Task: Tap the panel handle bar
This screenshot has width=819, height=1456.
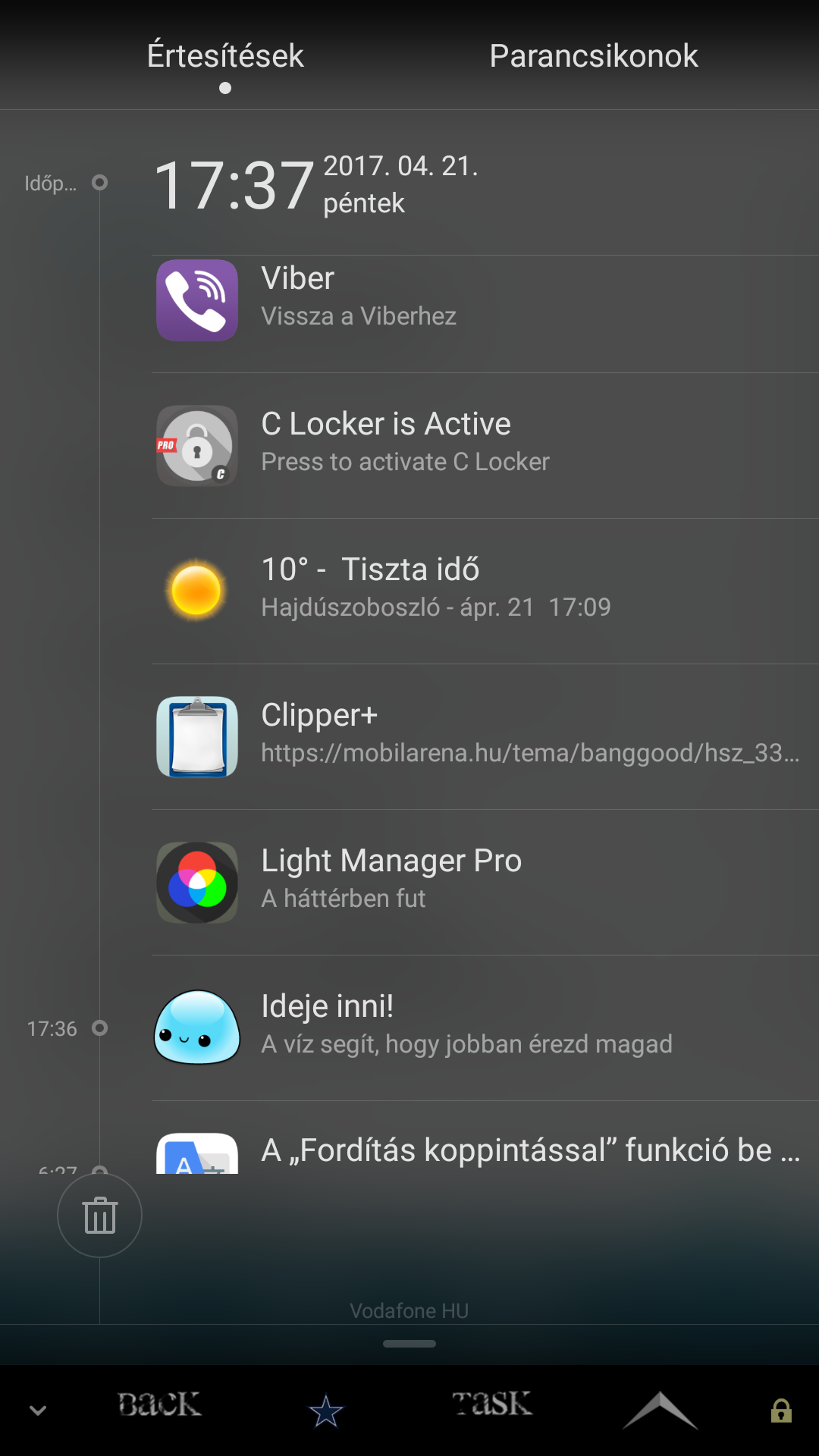Action: tap(409, 1344)
